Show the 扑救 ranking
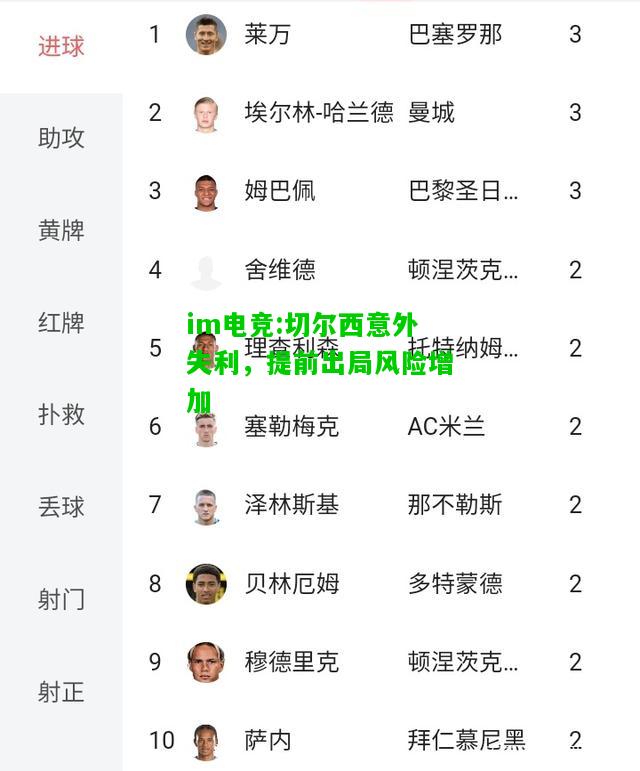This screenshot has width=640, height=771. pos(61,415)
